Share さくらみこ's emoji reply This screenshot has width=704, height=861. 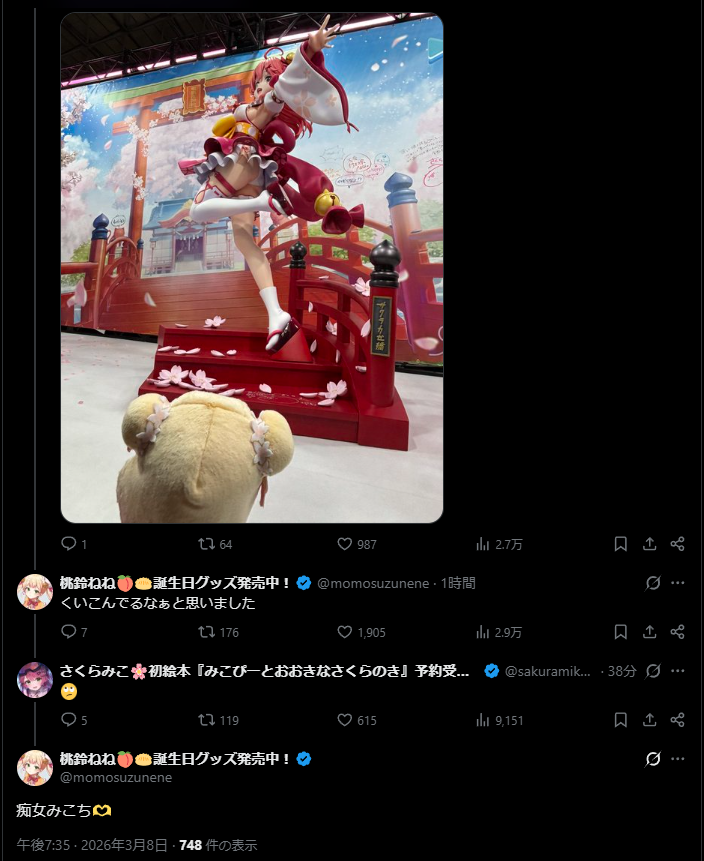(677, 720)
